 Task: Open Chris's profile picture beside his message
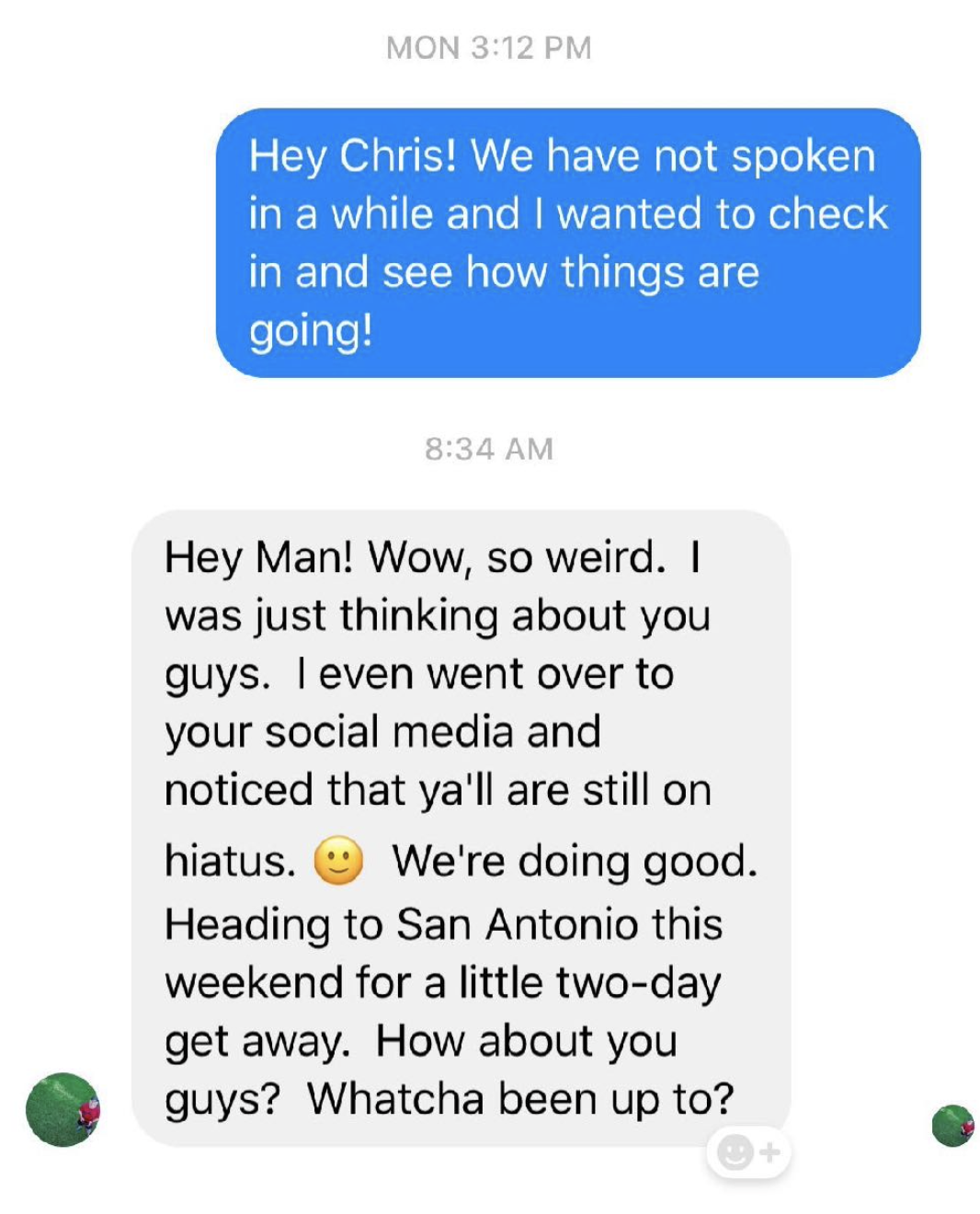point(63,1109)
